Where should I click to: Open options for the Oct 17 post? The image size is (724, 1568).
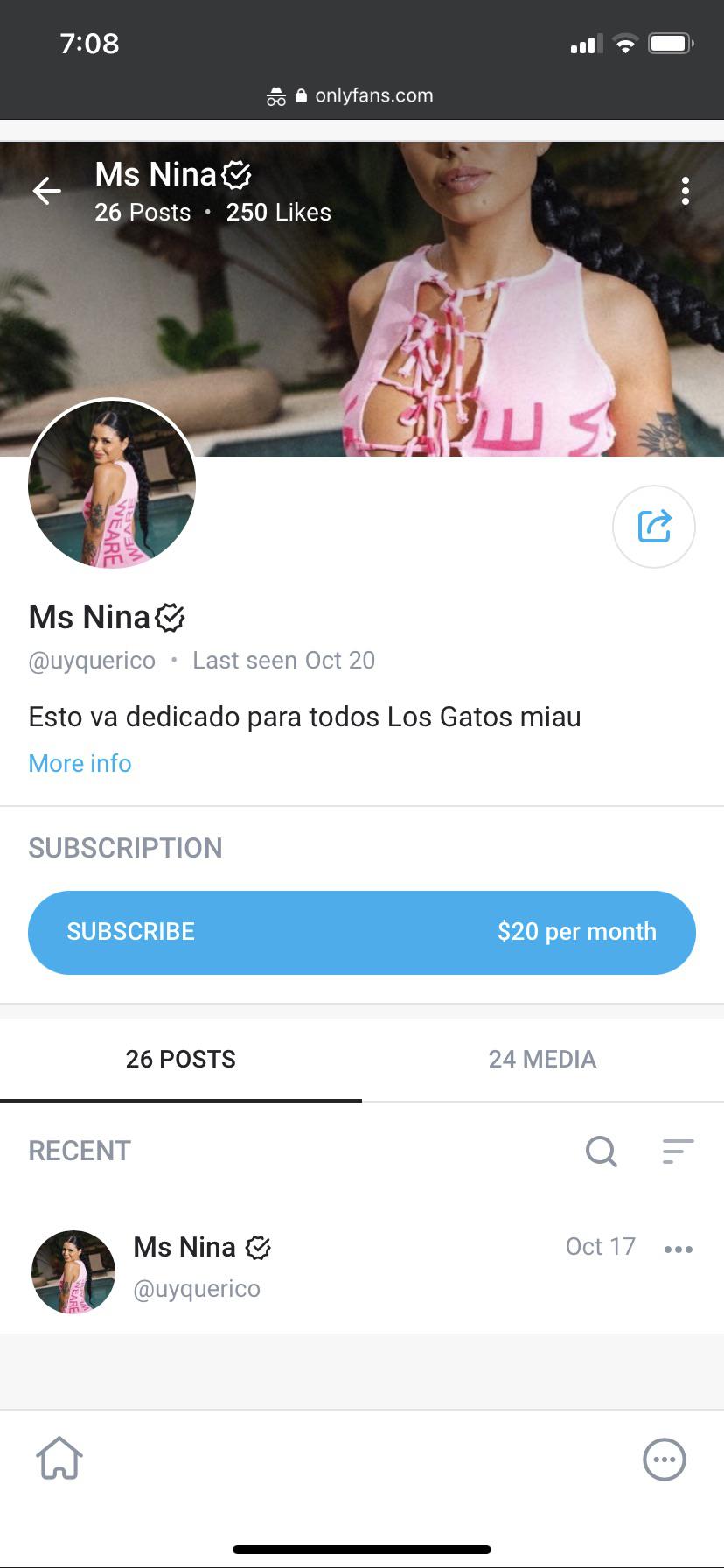click(x=679, y=1249)
